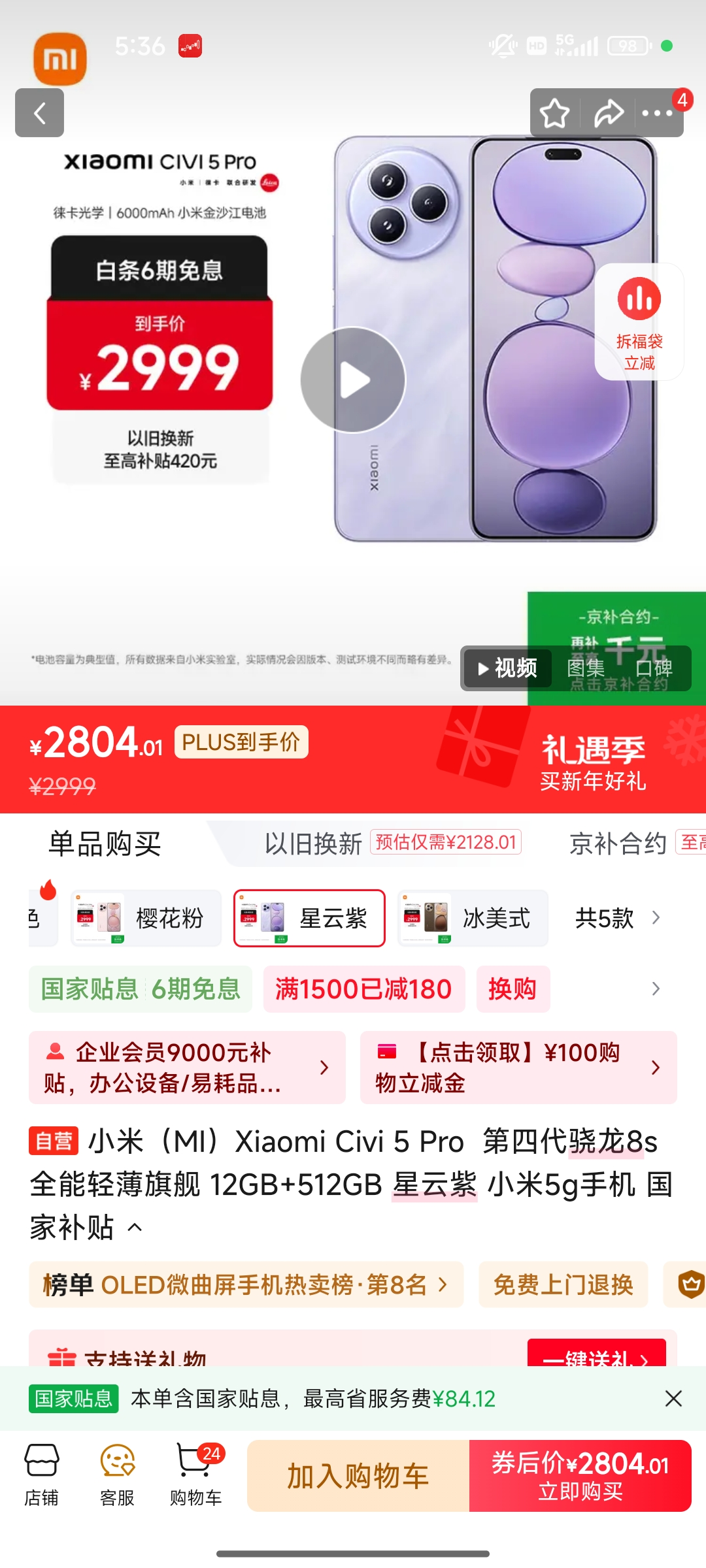
Task: Switch to the 口碑 reviews tab
Action: pyautogui.click(x=654, y=668)
